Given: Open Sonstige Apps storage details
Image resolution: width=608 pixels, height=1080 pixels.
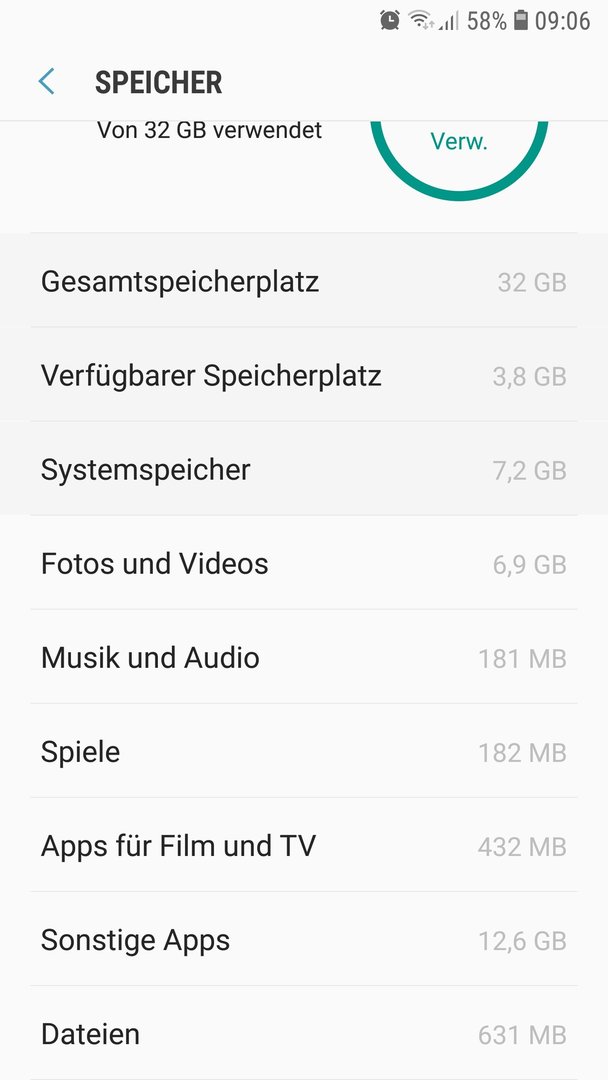Looking at the screenshot, I should 304,939.
